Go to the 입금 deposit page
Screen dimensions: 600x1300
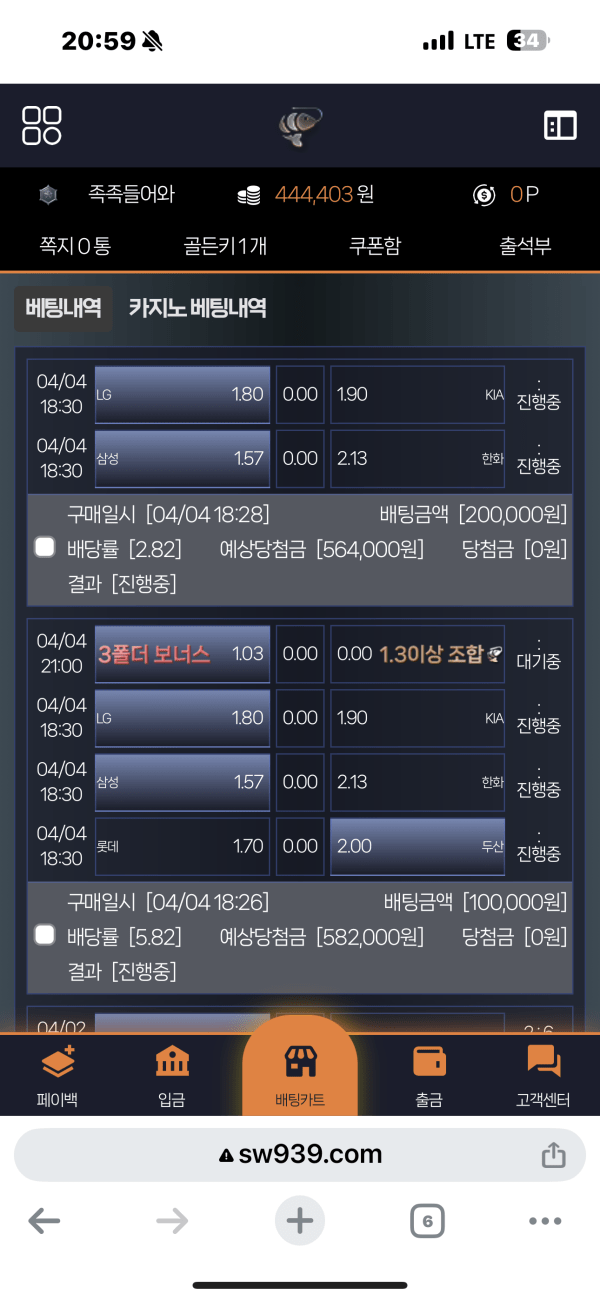(x=172, y=1075)
